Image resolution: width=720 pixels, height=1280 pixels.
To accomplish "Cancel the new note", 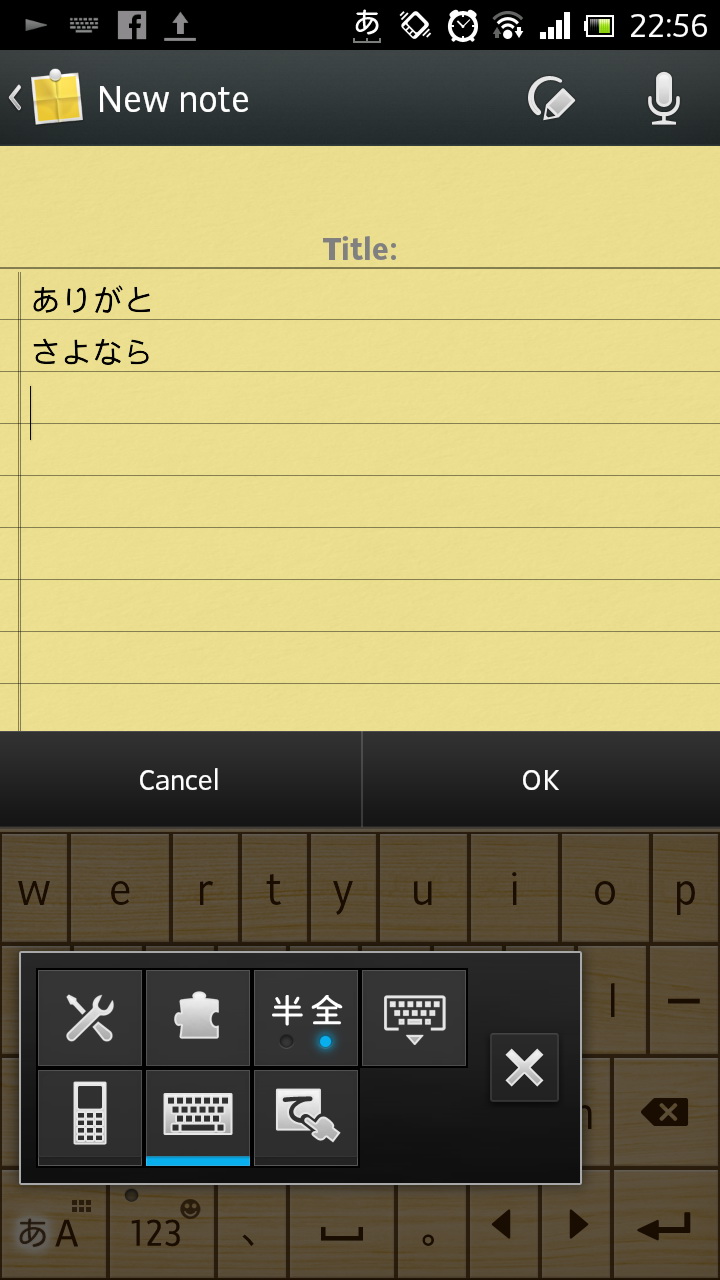I will [x=180, y=780].
